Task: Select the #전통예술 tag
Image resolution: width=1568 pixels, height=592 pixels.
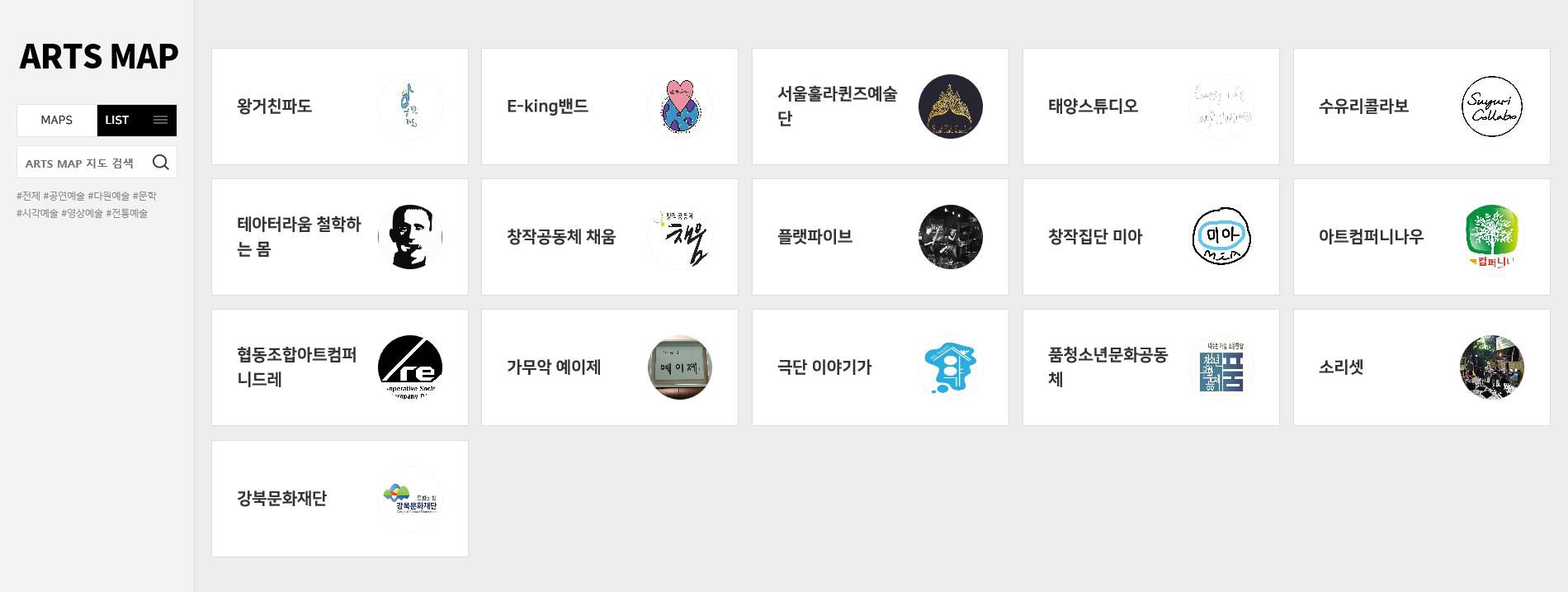Action: 126,213
